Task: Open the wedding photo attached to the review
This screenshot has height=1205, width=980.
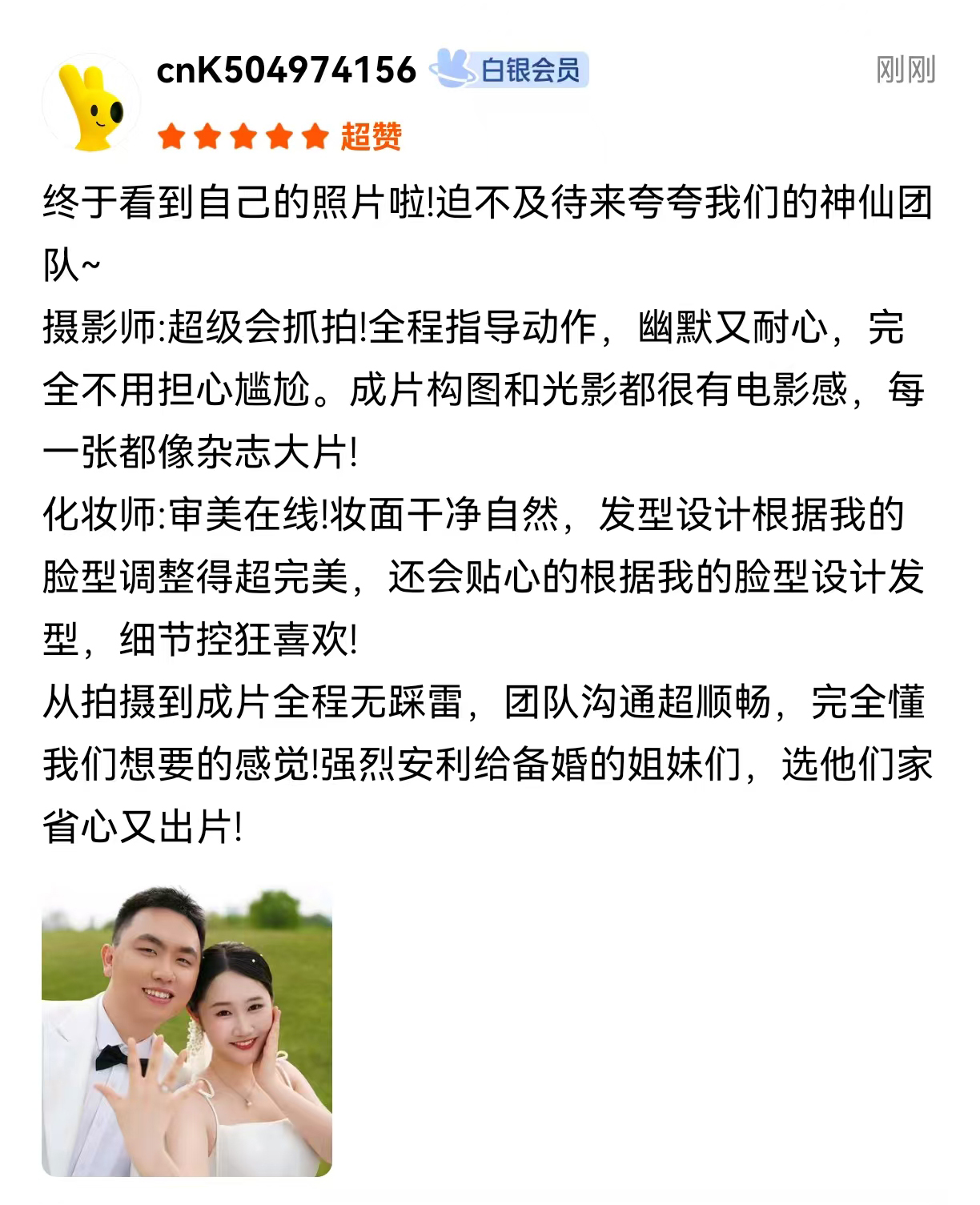Action: coord(187,1030)
